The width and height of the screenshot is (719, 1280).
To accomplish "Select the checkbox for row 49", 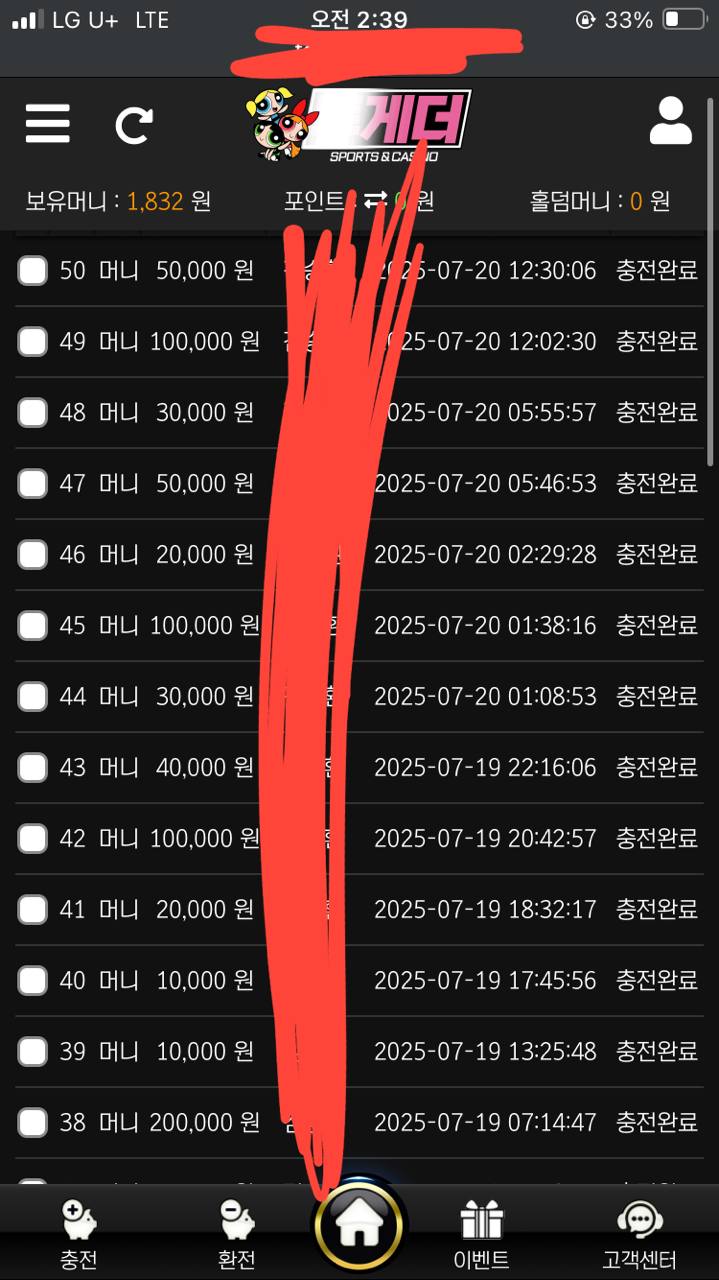I will point(33,341).
